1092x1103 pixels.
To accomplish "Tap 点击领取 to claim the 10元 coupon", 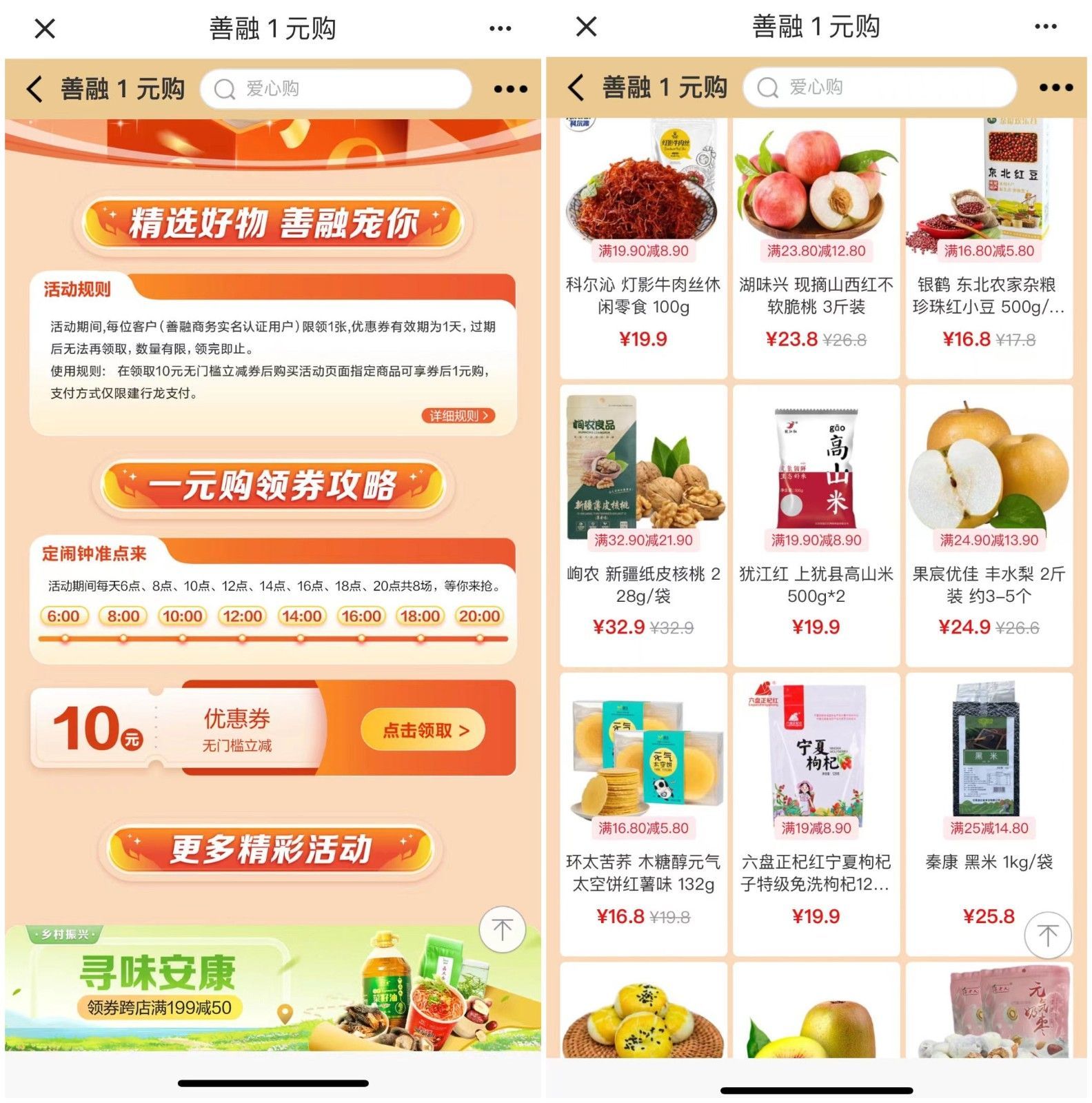I will 423,730.
